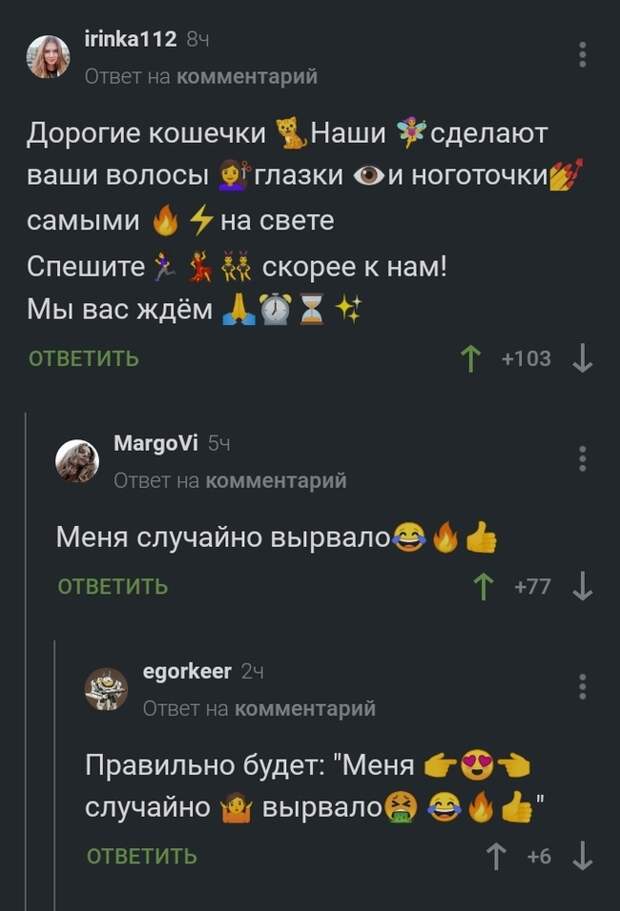View the egorkeer username profile link

coord(188,671)
